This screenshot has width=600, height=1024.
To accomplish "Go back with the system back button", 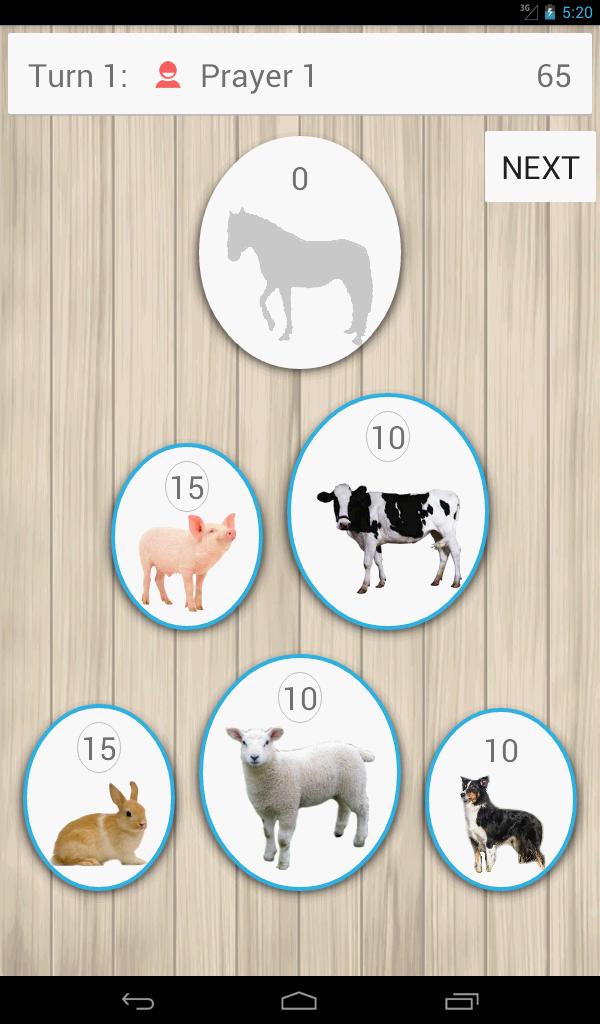I will pyautogui.click(x=138, y=1000).
